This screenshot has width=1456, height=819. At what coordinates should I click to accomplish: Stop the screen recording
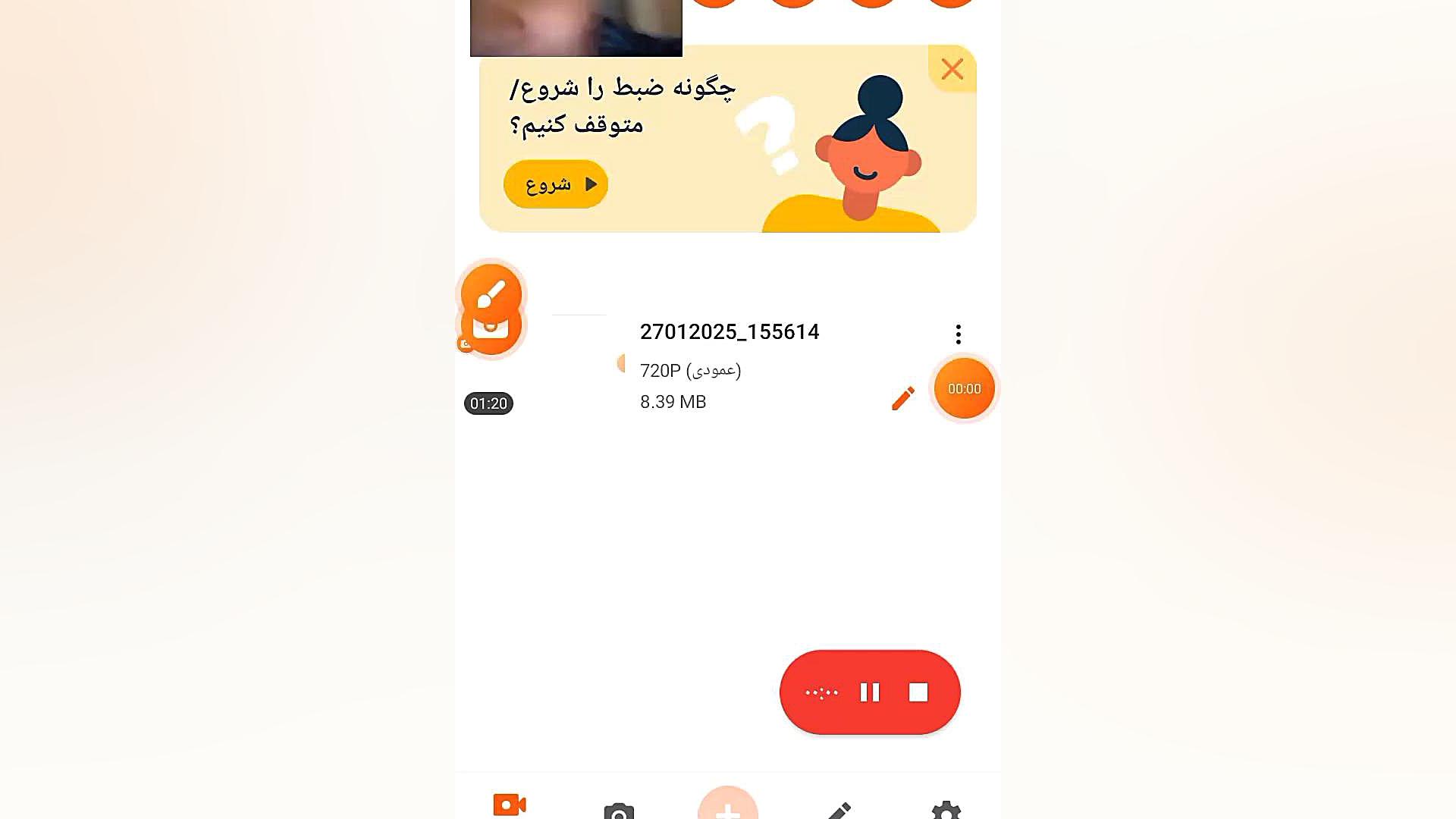pyautogui.click(x=918, y=692)
